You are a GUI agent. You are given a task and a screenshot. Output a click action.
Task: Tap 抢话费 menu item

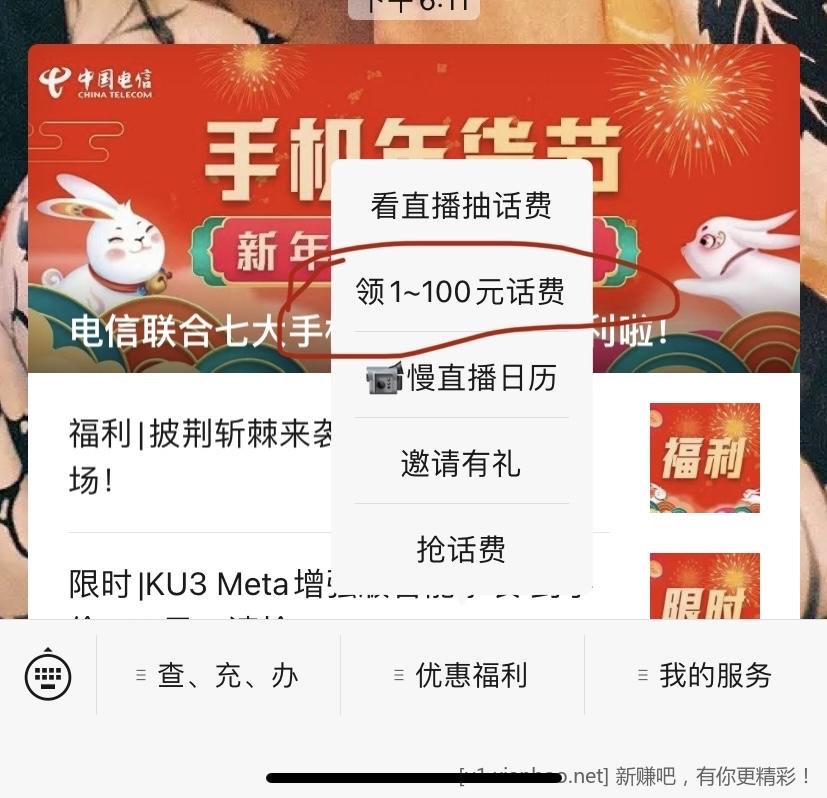click(x=461, y=549)
